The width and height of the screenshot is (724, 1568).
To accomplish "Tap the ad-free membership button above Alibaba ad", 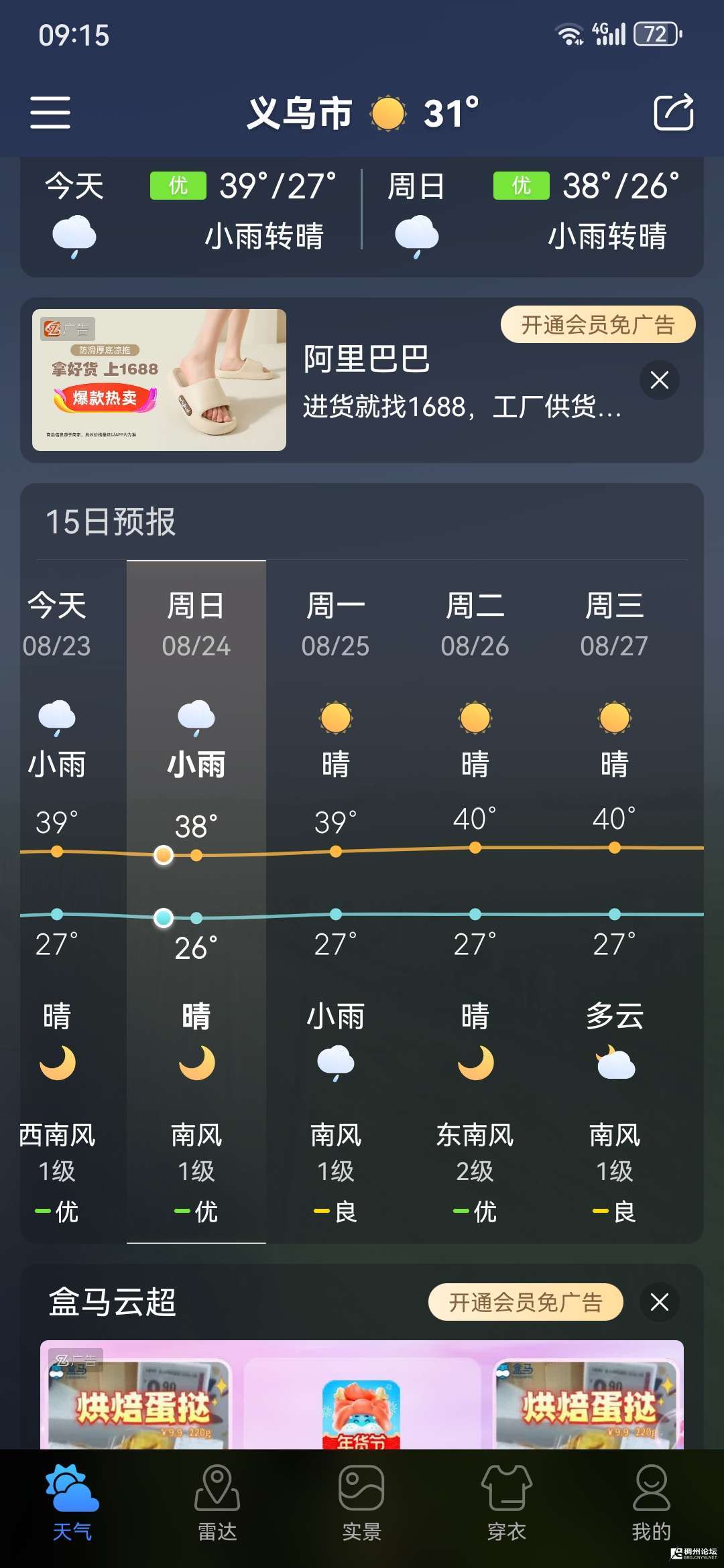I will pos(597,325).
